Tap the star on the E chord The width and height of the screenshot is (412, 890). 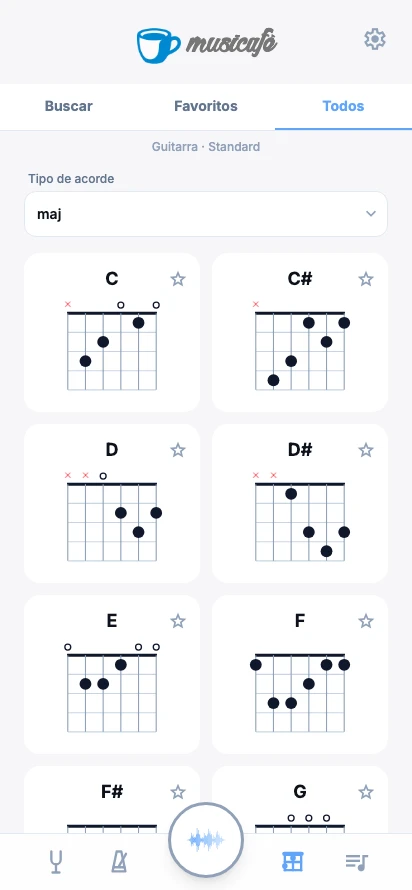coord(178,621)
